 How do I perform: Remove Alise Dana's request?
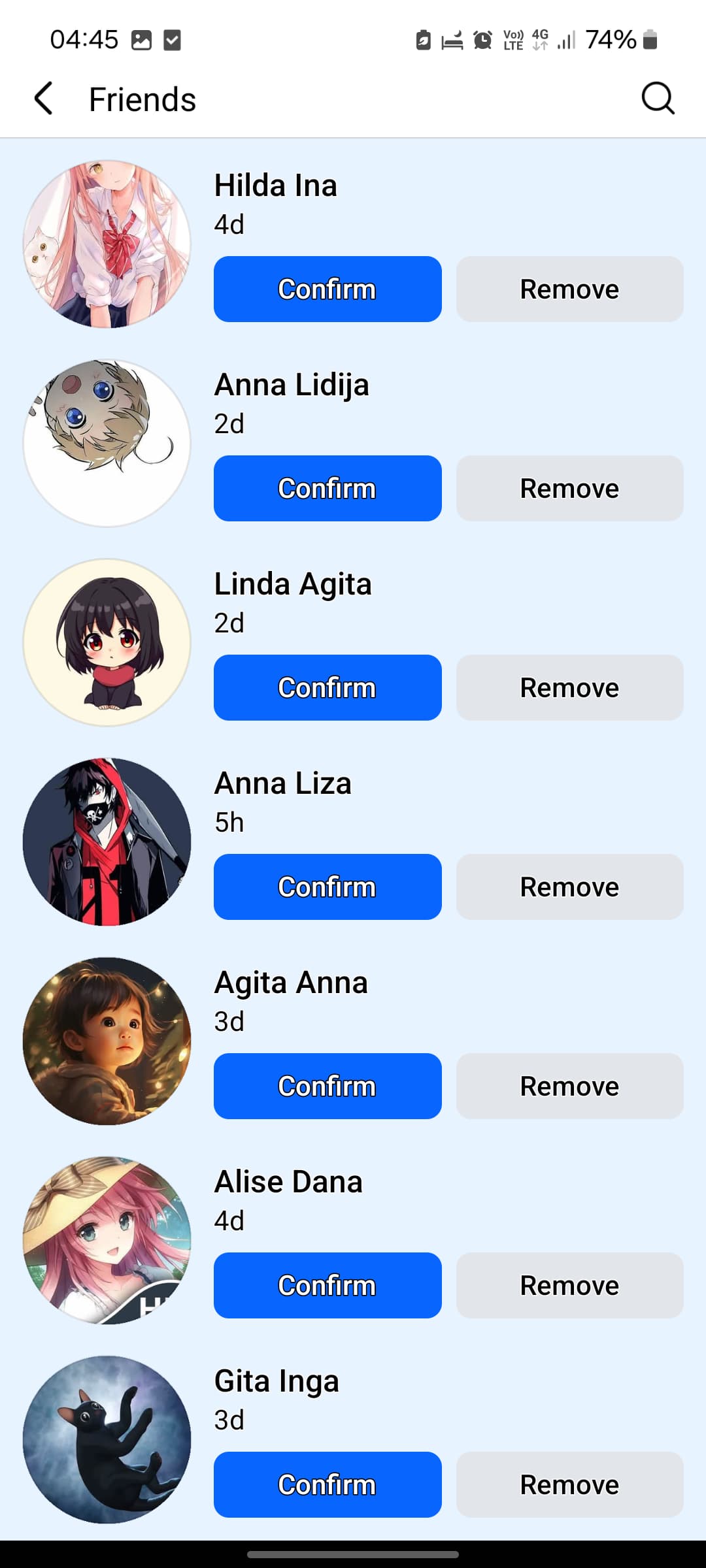click(x=570, y=1285)
